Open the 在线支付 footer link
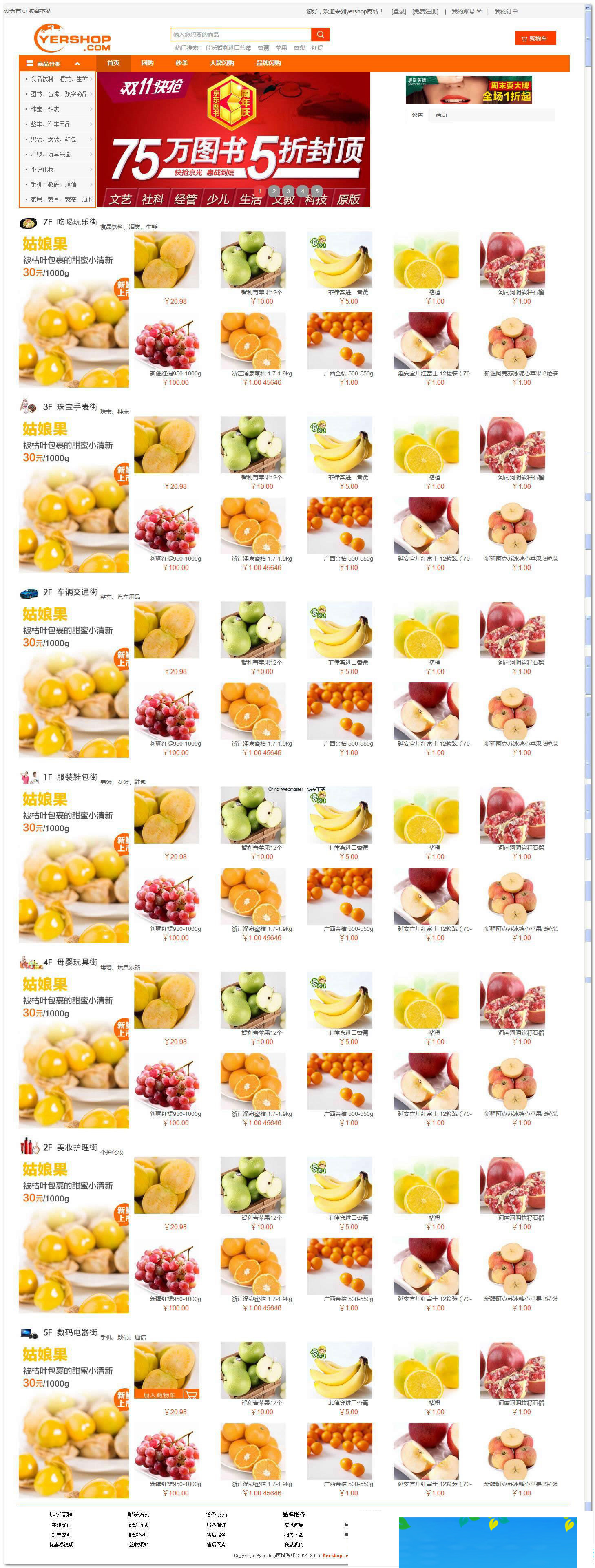The width and height of the screenshot is (595, 1568). 61,1525
